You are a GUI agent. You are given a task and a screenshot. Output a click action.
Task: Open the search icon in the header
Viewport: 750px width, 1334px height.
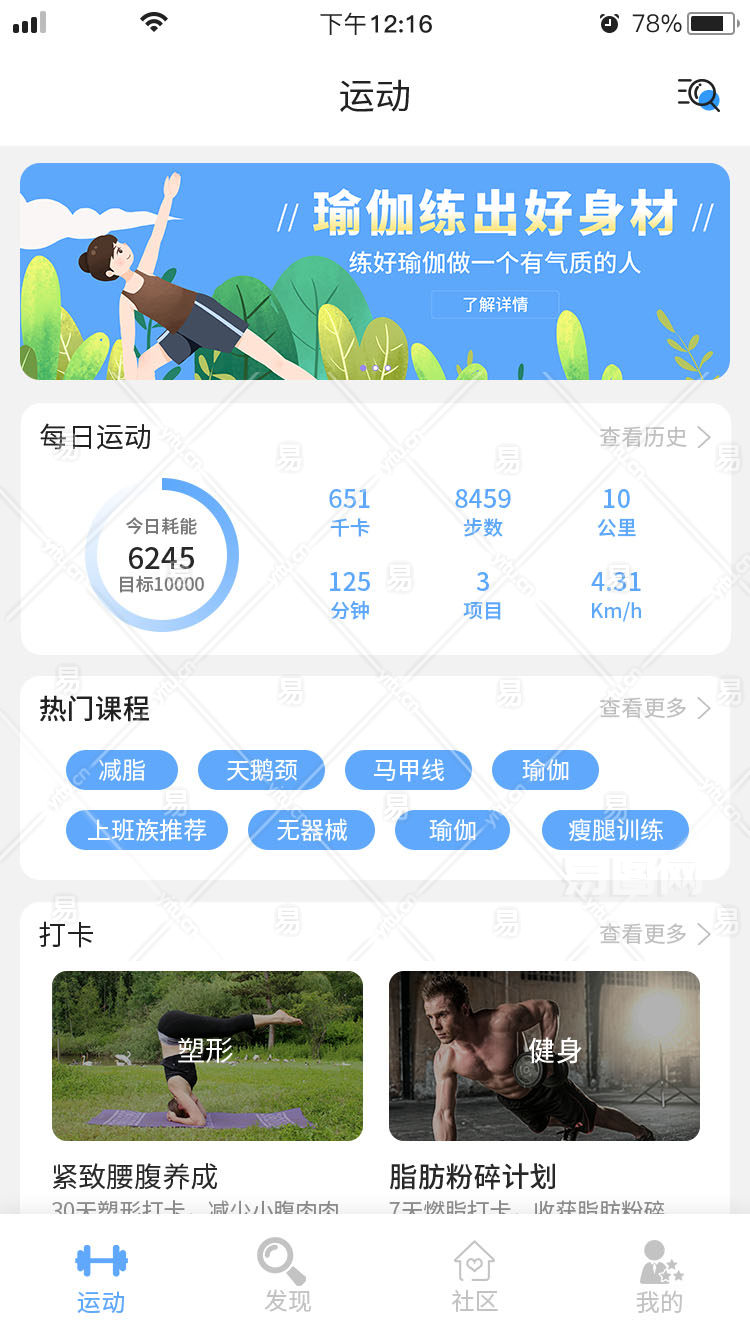[x=699, y=95]
